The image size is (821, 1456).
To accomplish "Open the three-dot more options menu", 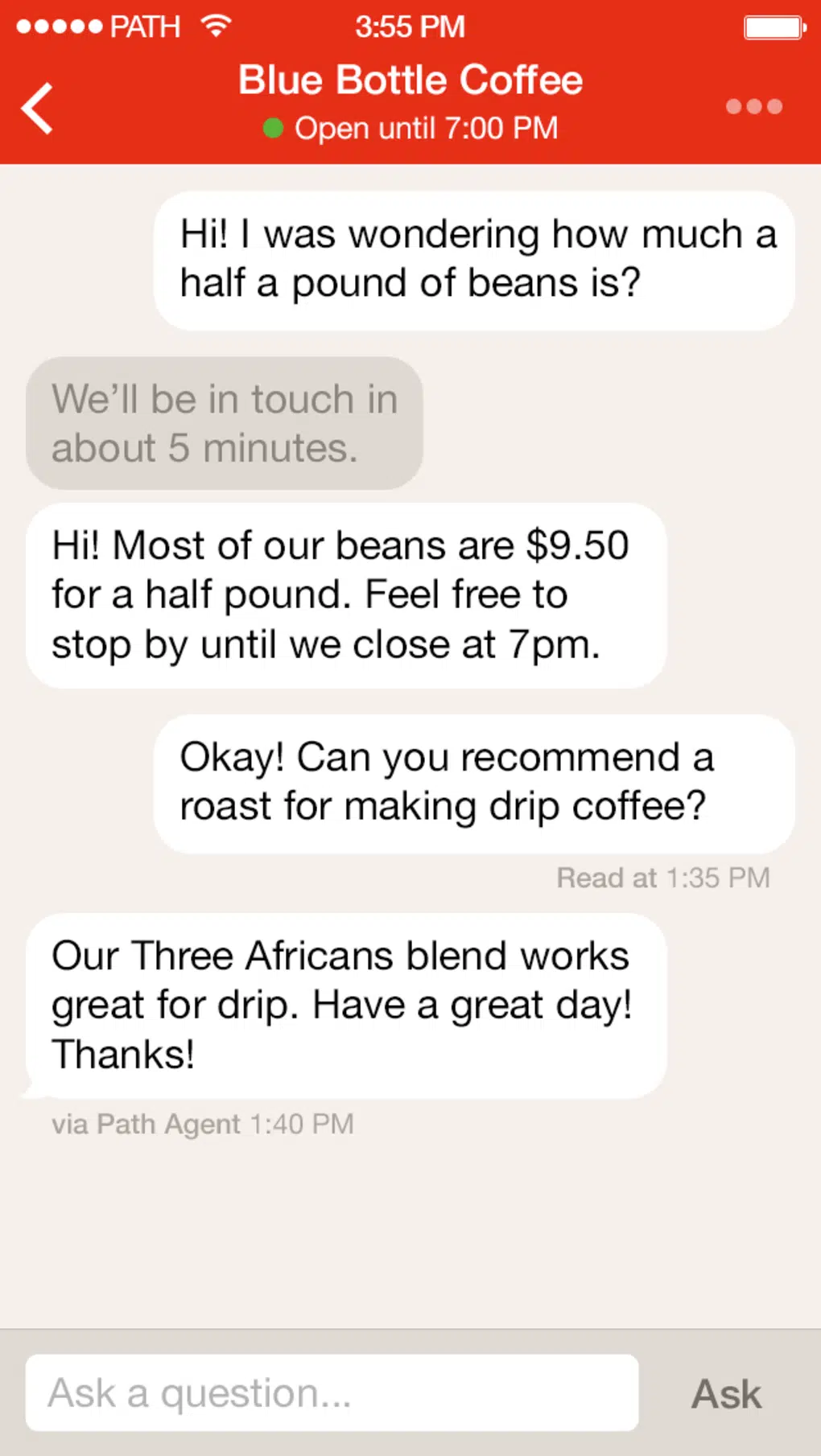I will (x=753, y=106).
